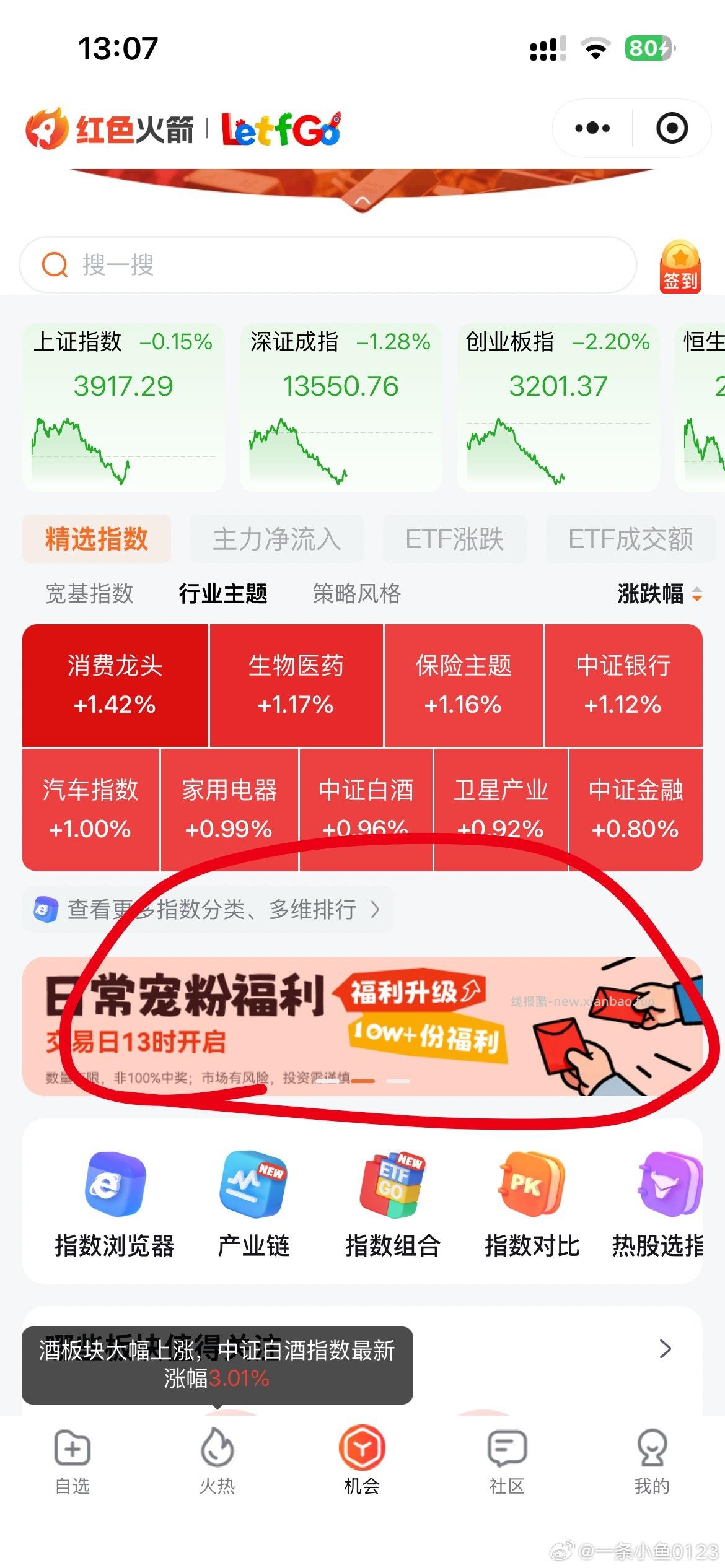
Task: Switch to the 宽基指数 tab
Action: [90, 593]
